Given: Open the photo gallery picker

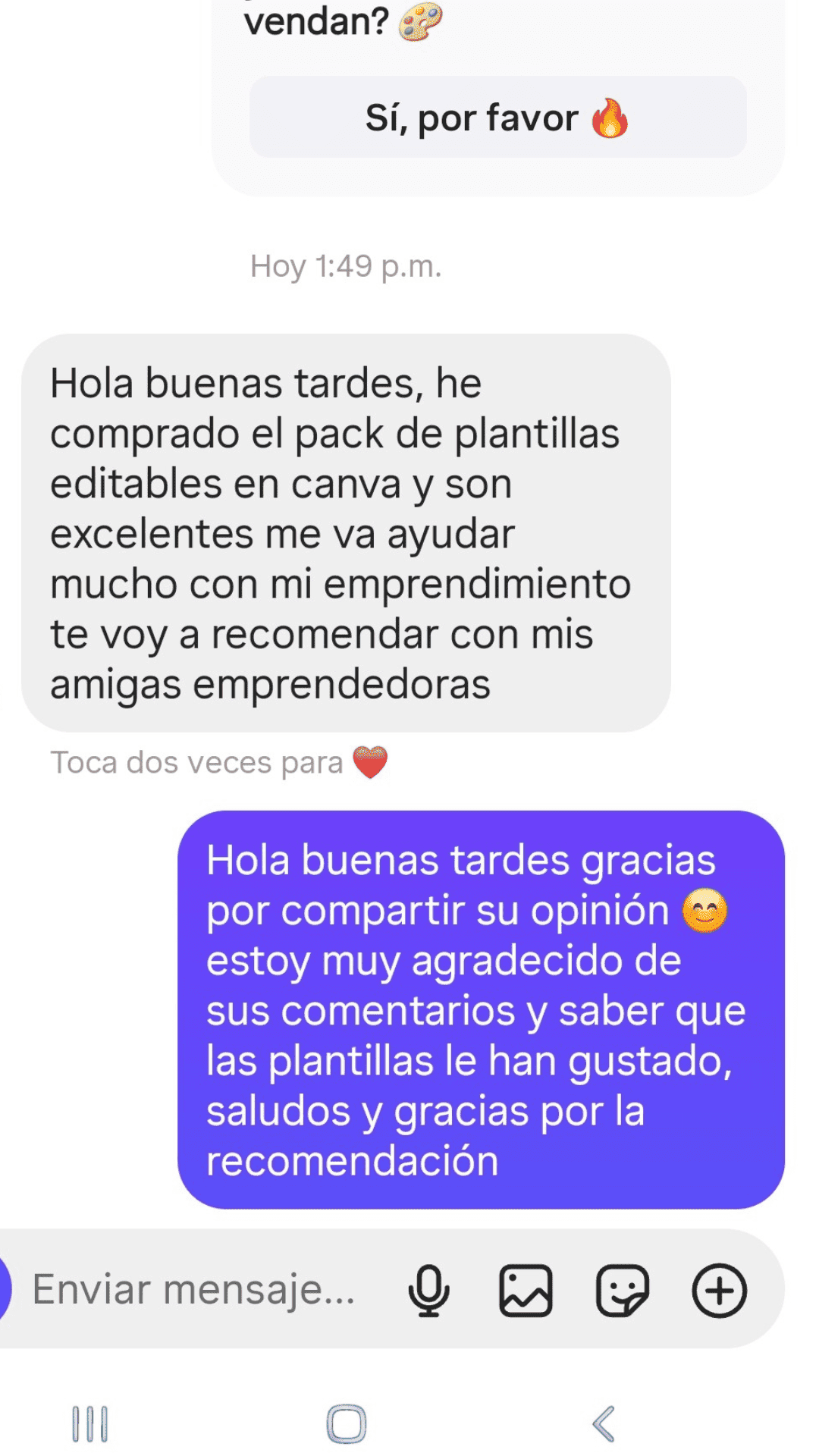Looking at the screenshot, I should click(525, 1290).
